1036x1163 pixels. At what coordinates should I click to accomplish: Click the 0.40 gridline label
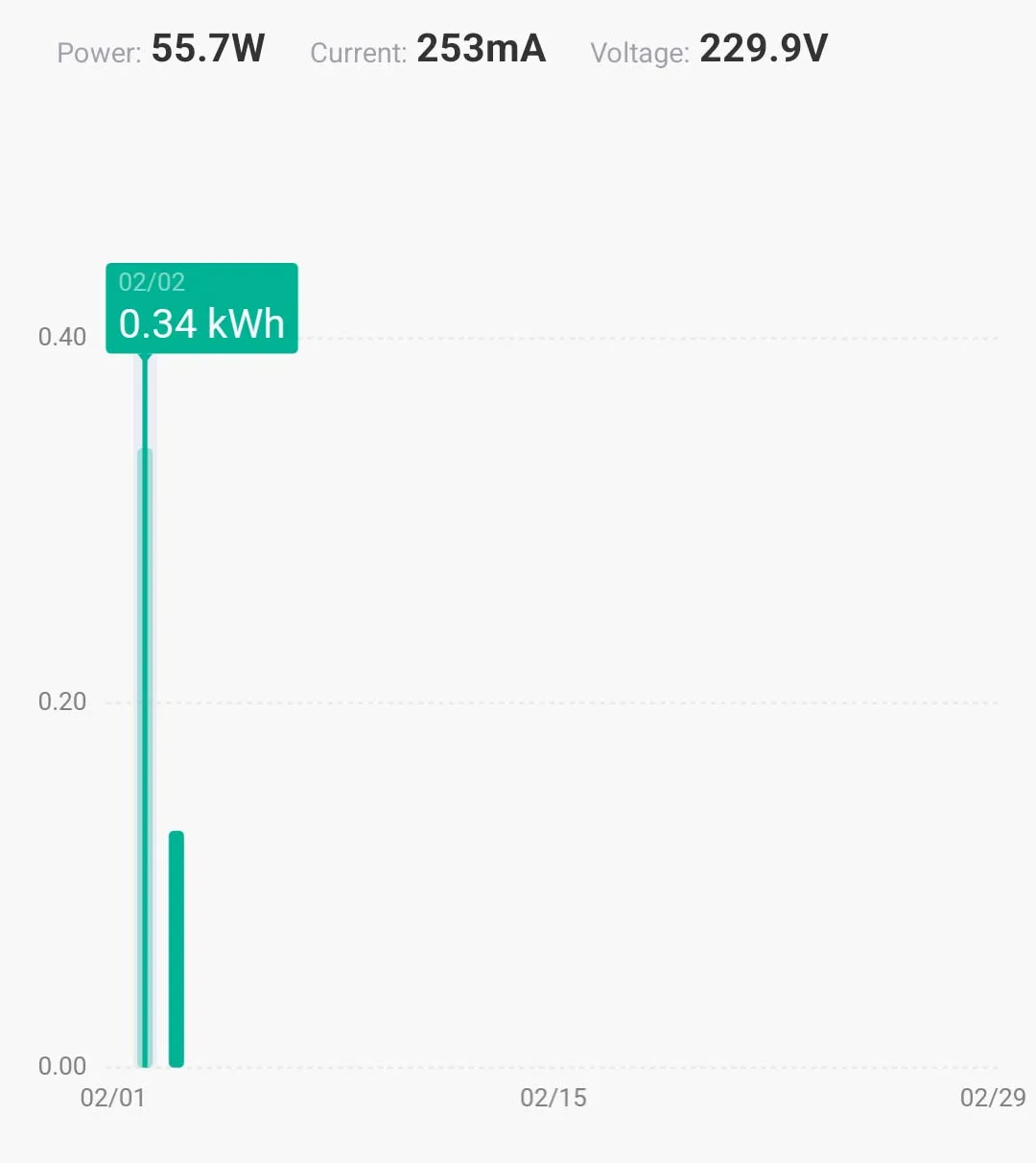coord(60,337)
